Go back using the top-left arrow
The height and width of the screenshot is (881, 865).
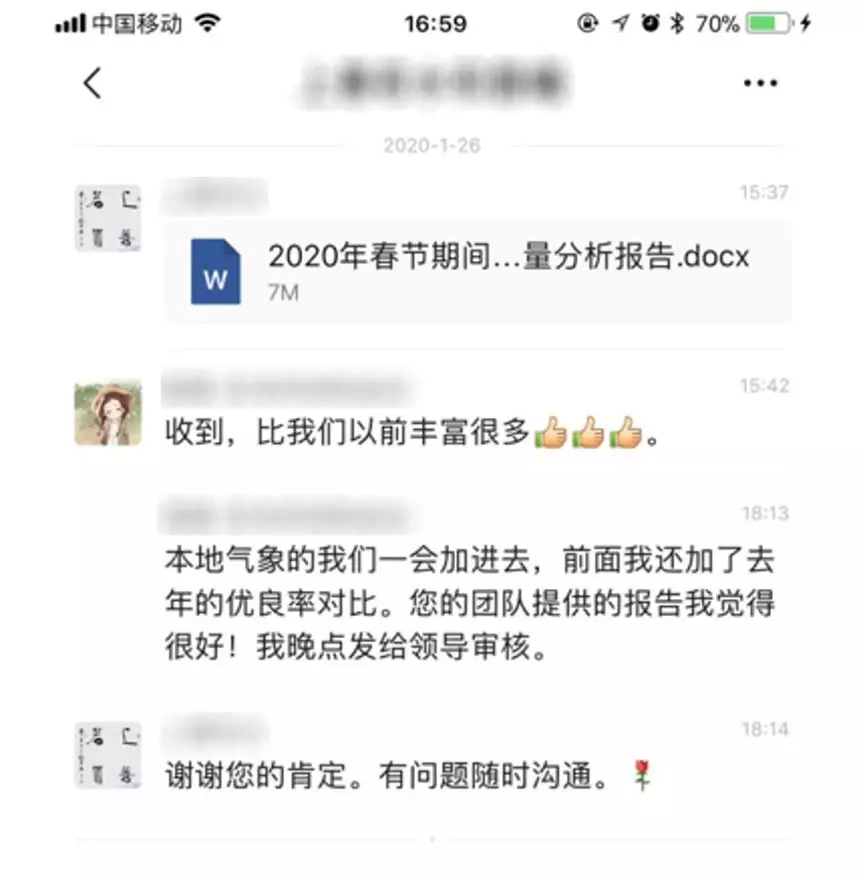[92, 83]
